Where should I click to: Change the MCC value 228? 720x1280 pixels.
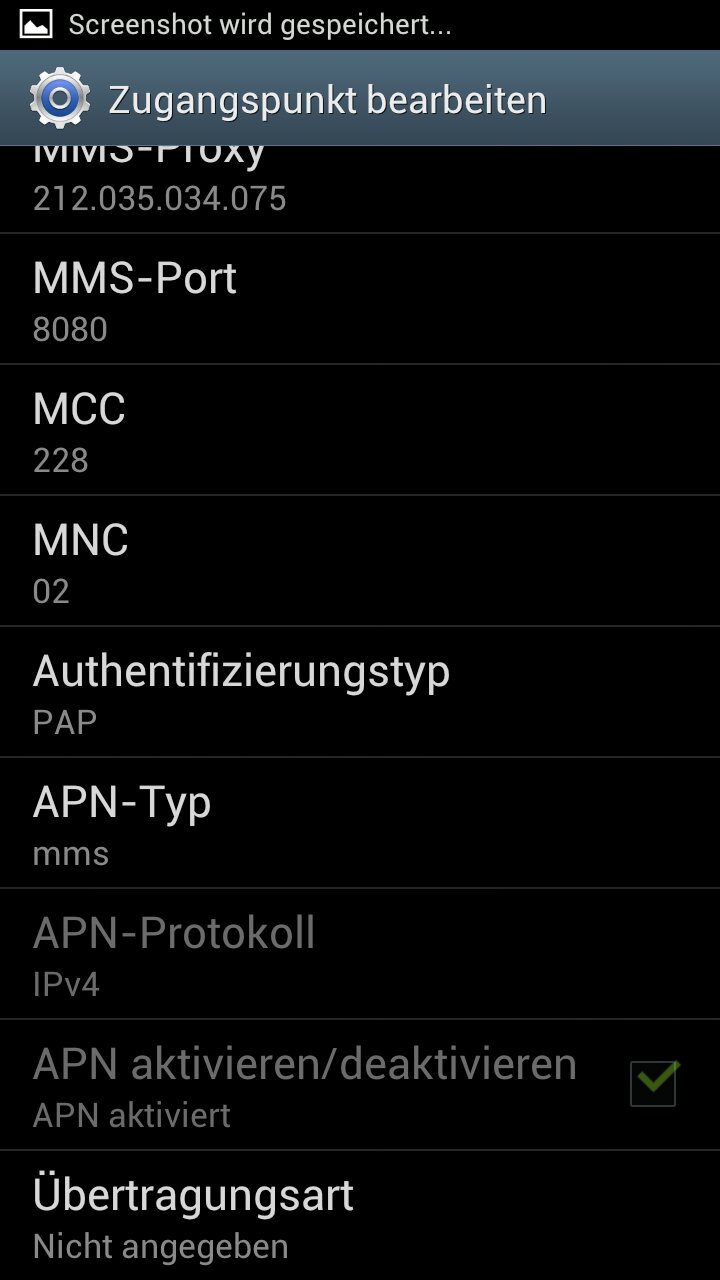tap(360, 430)
